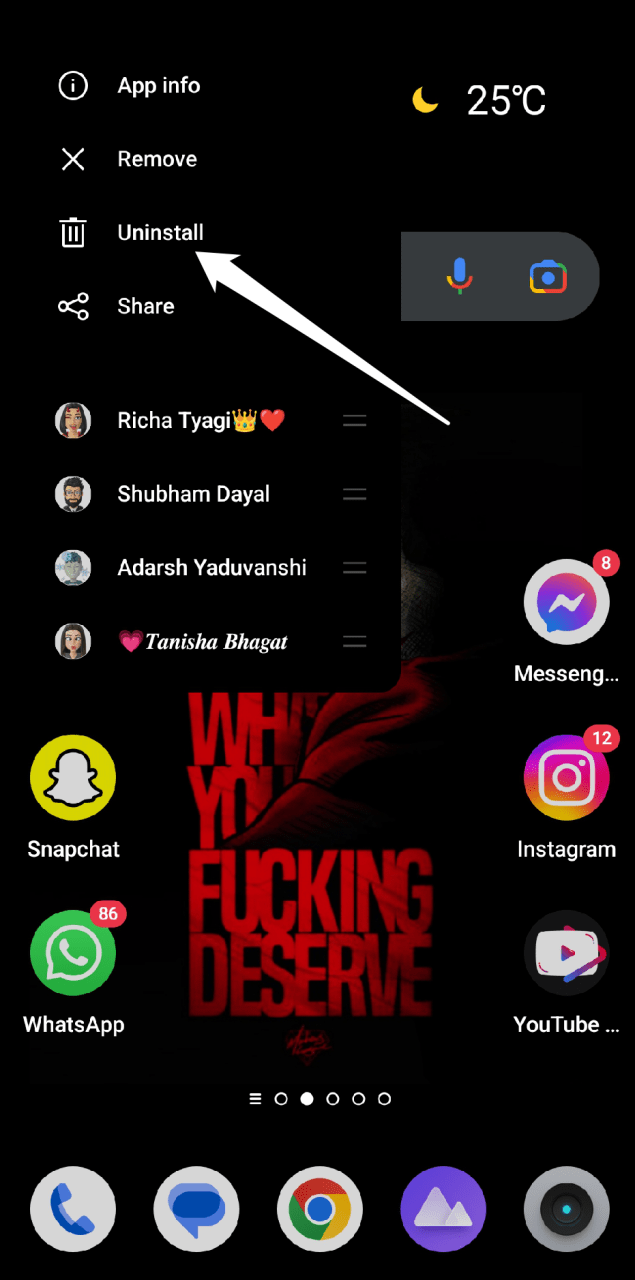Viewport: 635px width, 1280px height.
Task: Open the Adarsh Yaduvanshi shortcut
Action: click(211, 568)
